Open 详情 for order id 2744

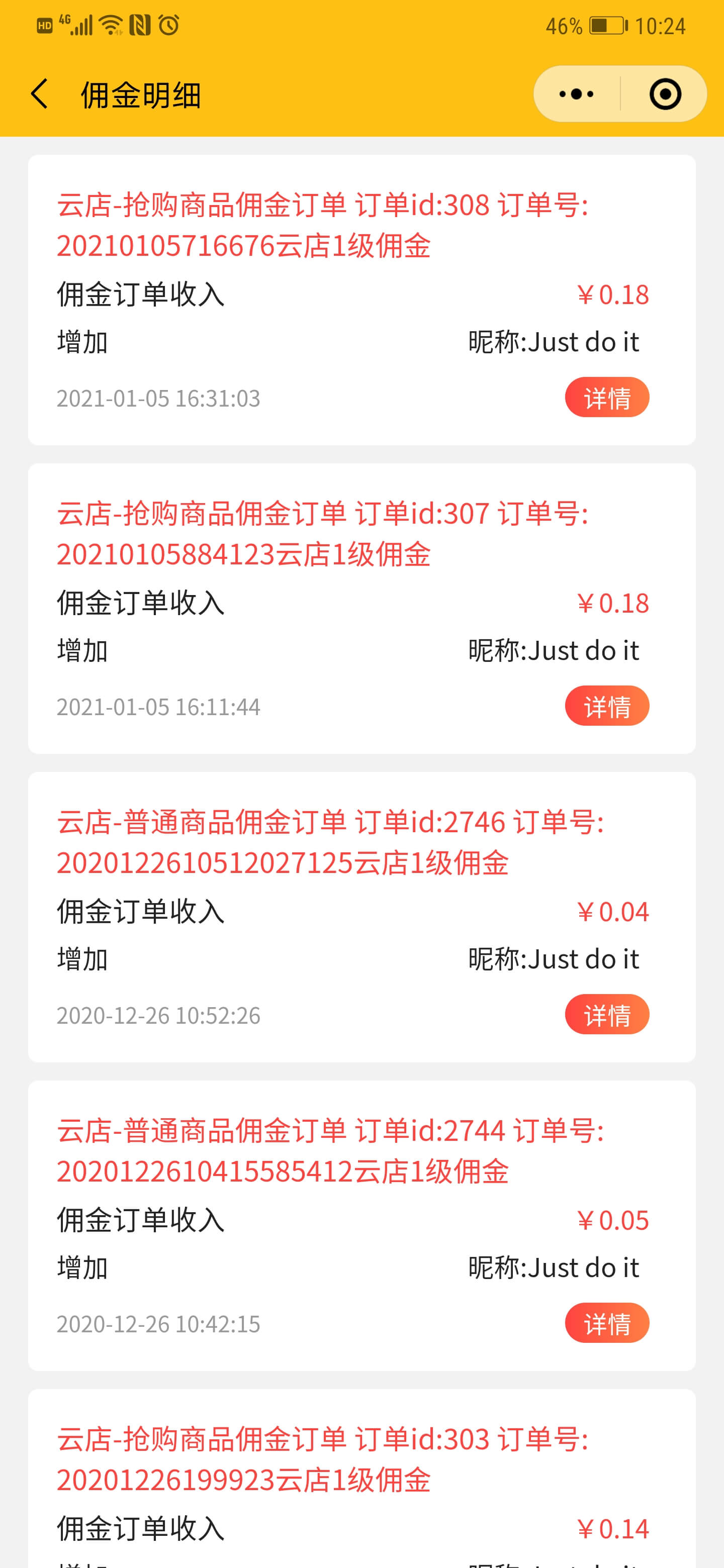pos(607,1323)
